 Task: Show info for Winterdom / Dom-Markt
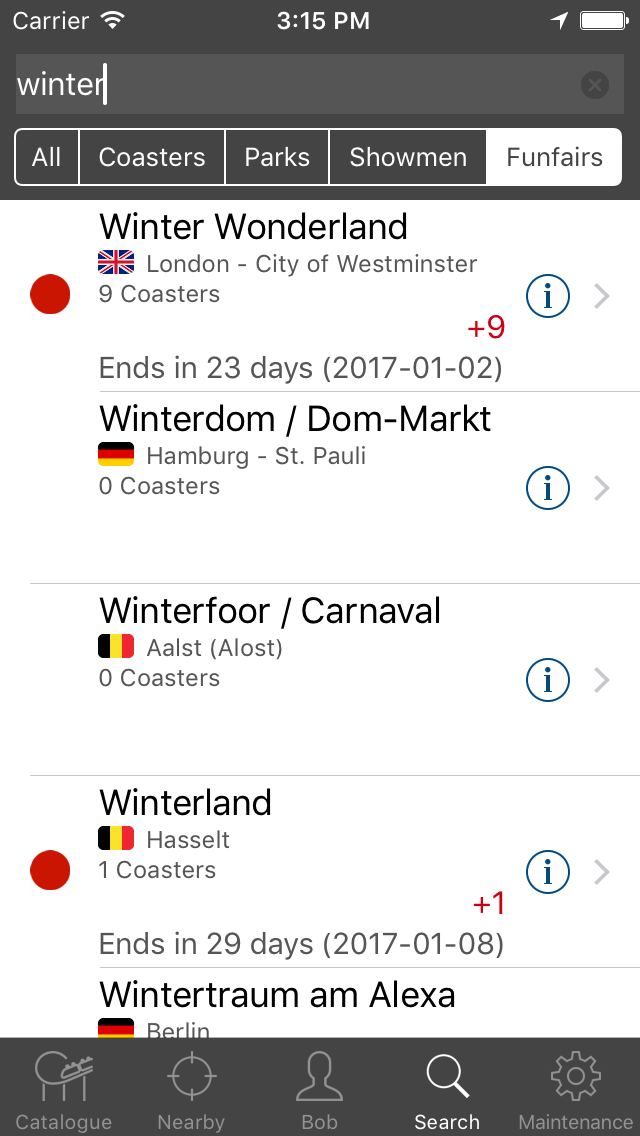[x=547, y=488]
